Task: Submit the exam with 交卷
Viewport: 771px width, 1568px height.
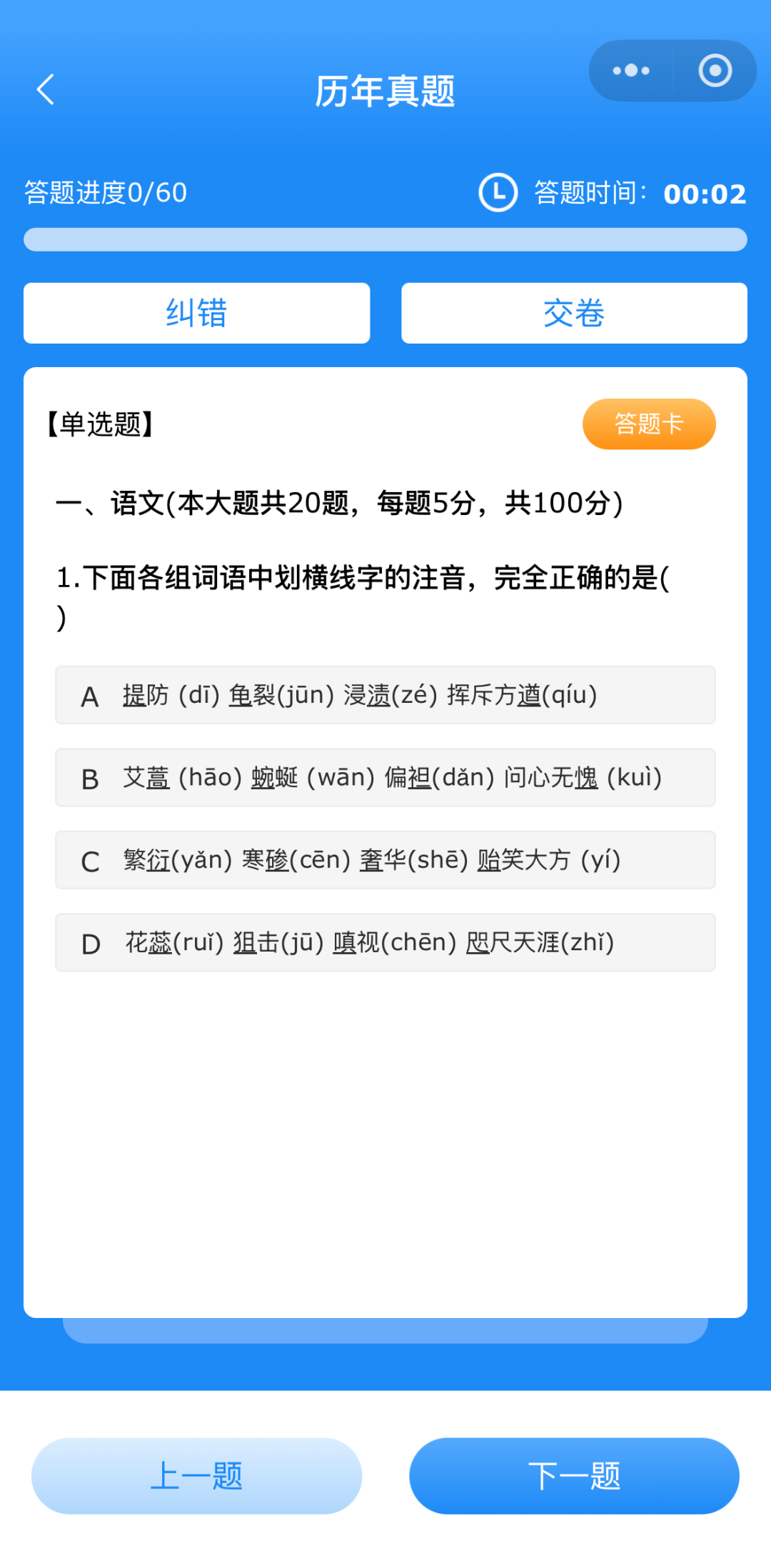Action: click(574, 313)
